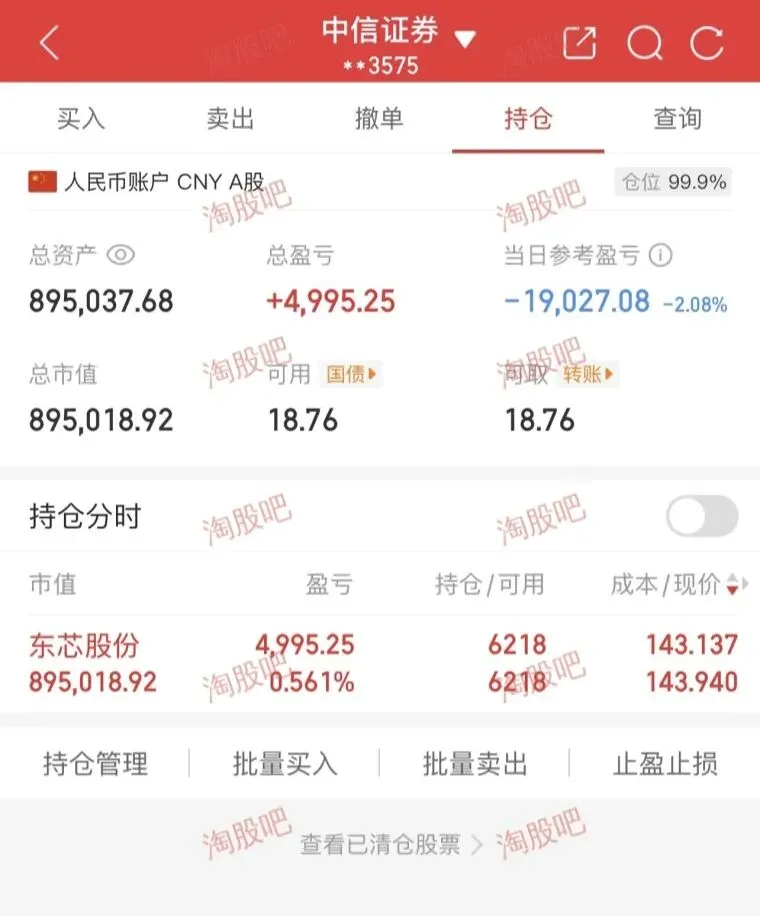Open 持仓管理
760x916 pixels.
point(95,765)
